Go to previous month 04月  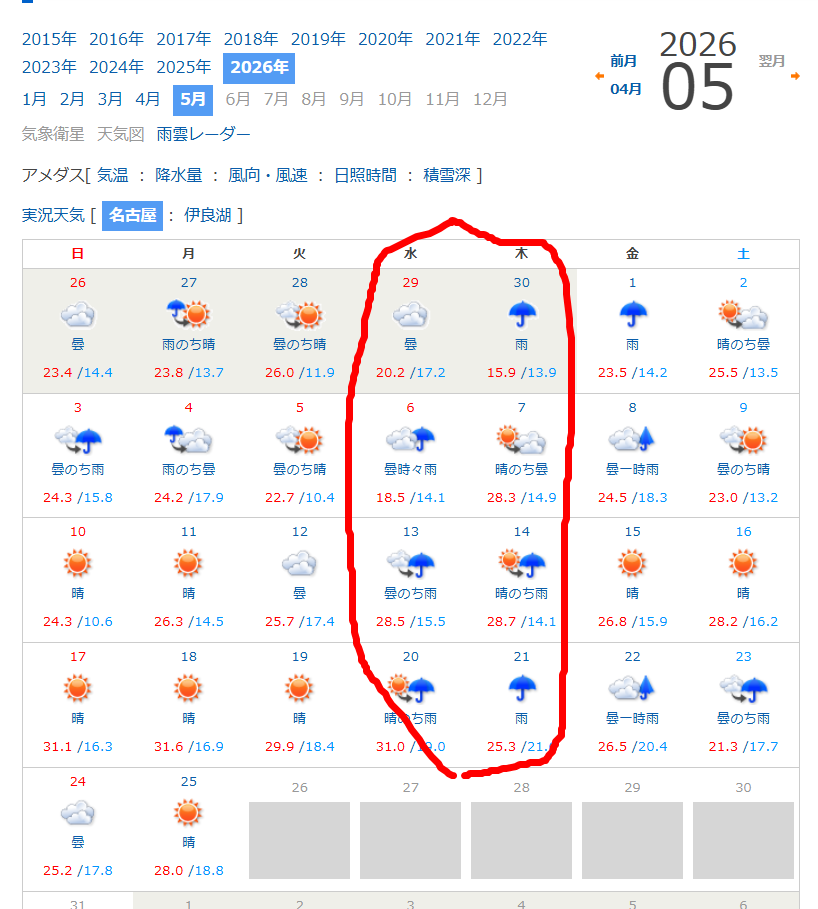[626, 89]
